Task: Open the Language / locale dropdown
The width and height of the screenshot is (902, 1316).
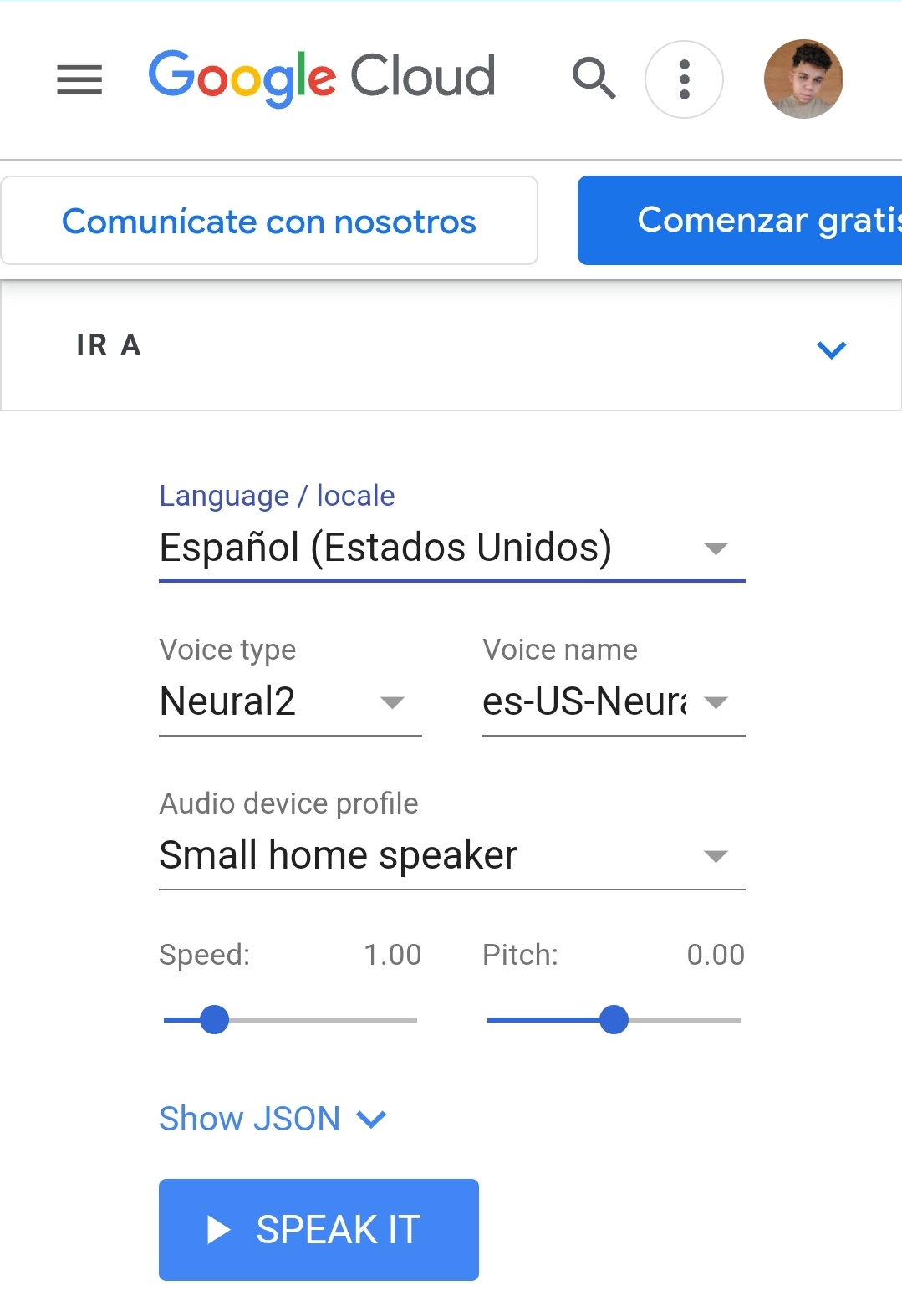Action: (451, 548)
